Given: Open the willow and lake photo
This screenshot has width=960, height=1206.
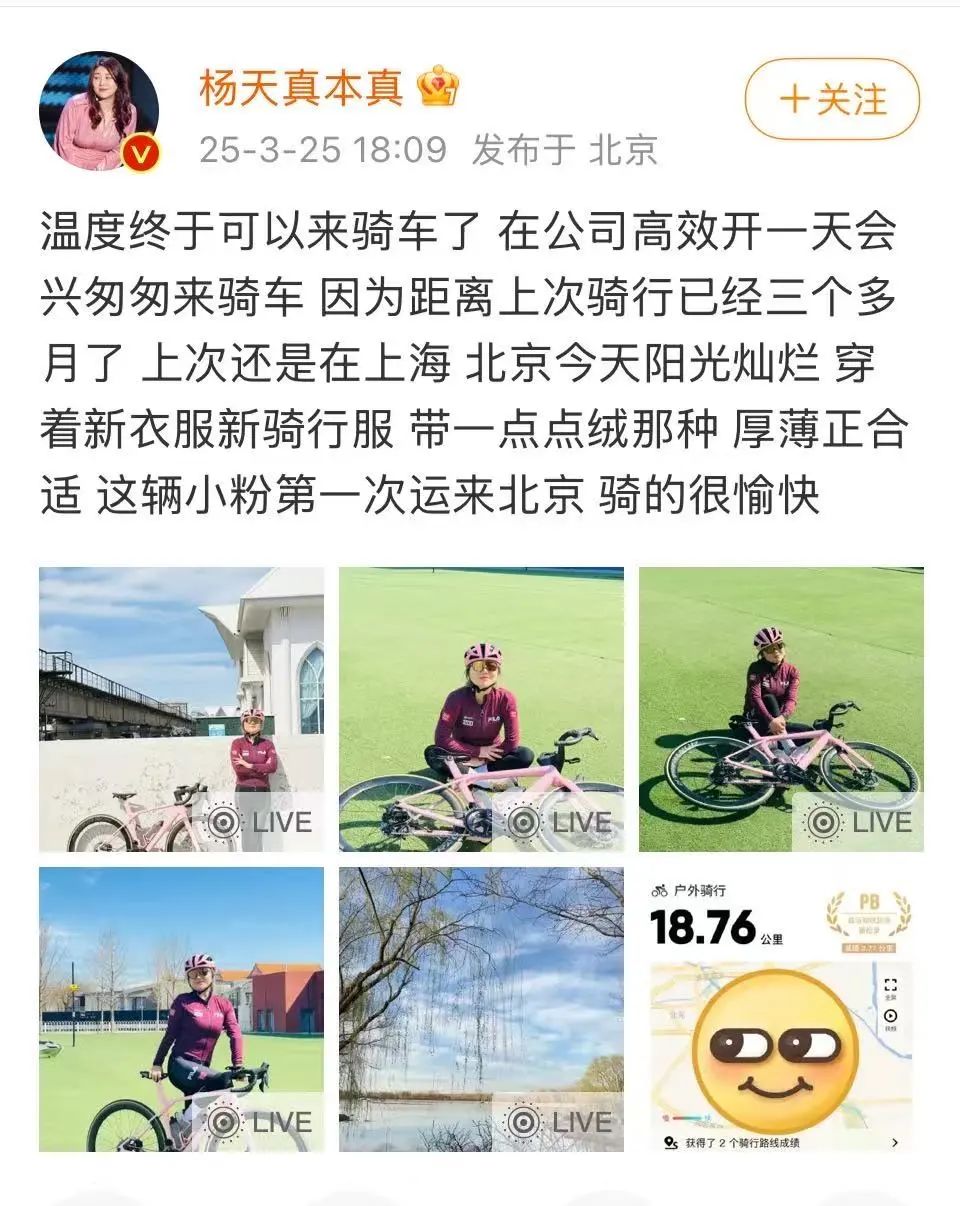Looking at the screenshot, I should click(481, 1008).
